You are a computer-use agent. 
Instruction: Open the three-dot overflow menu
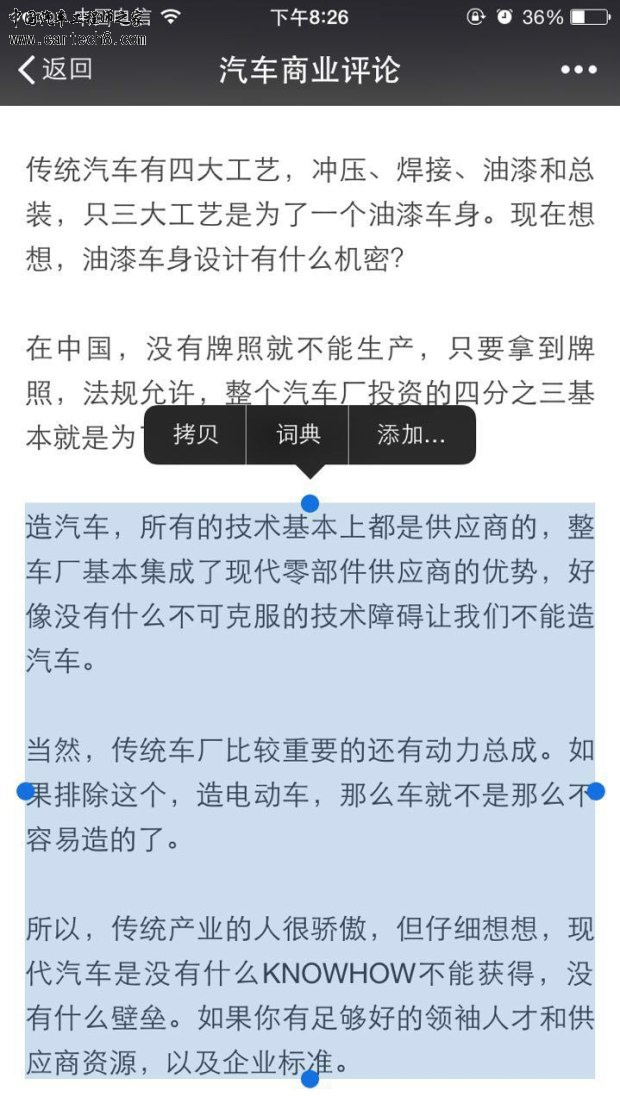pos(578,70)
